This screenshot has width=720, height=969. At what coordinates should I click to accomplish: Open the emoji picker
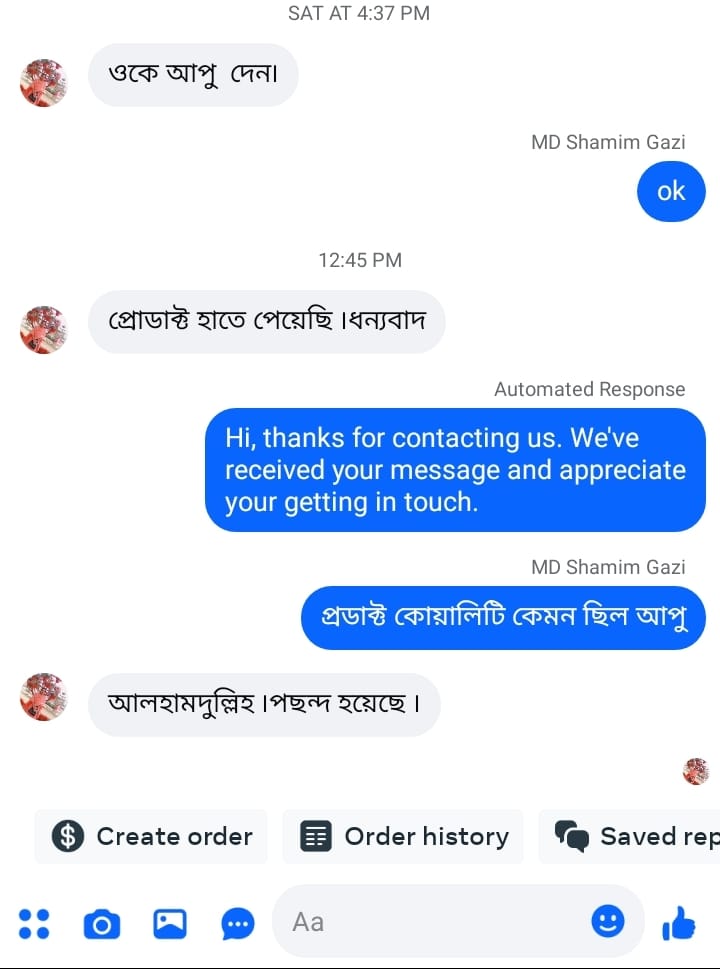608,921
